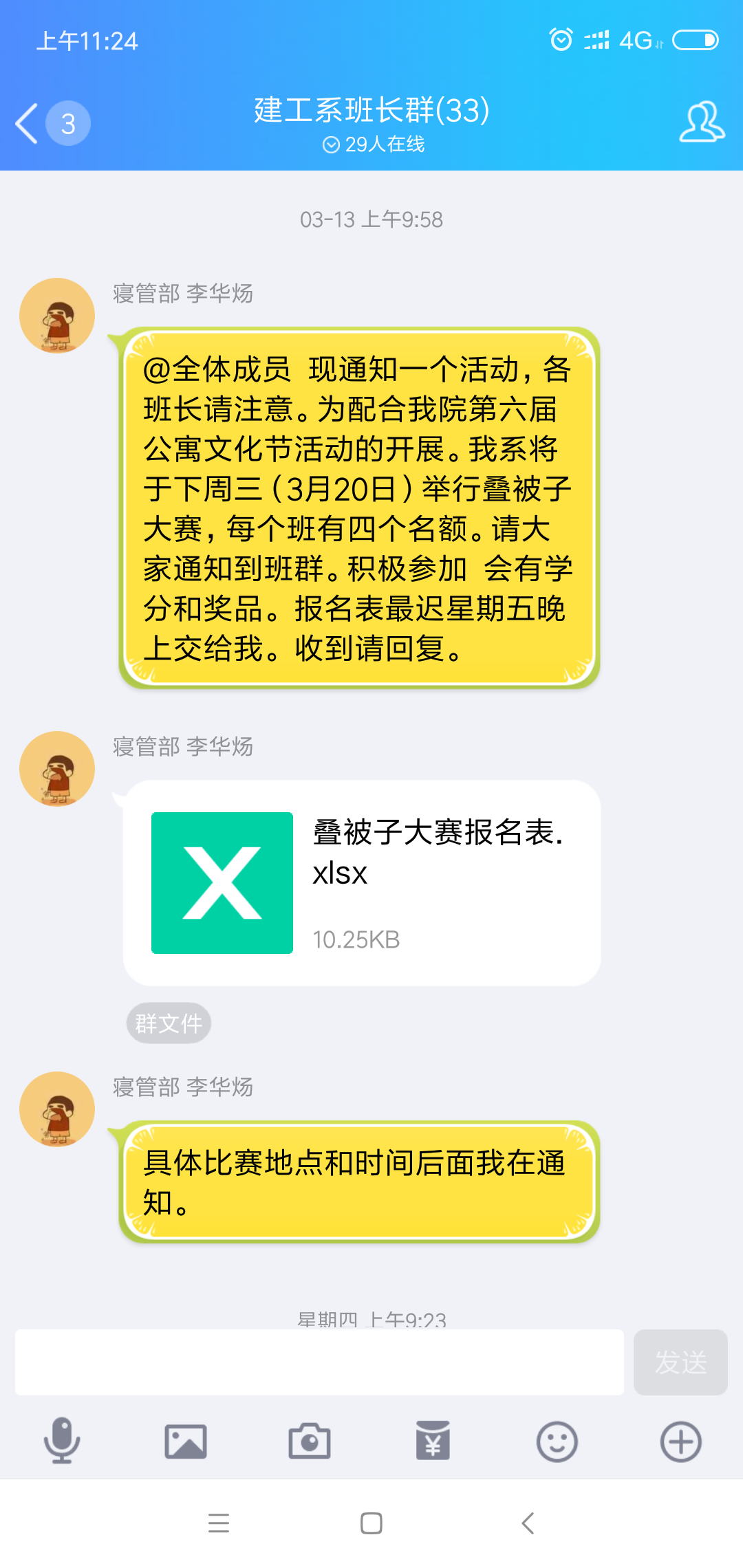
Task: Focus the message input field
Action: pos(319,1362)
